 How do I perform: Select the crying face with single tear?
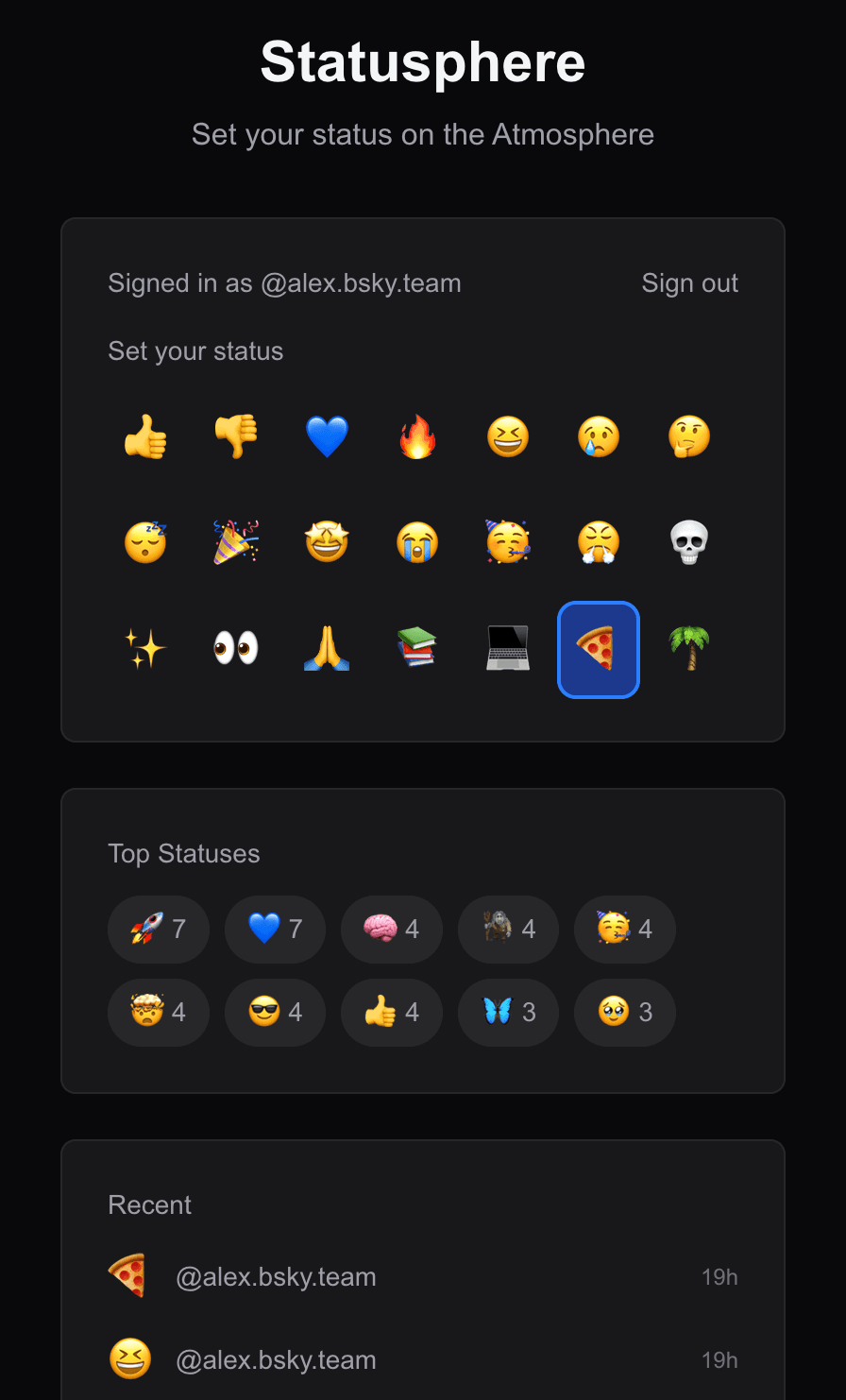599,437
